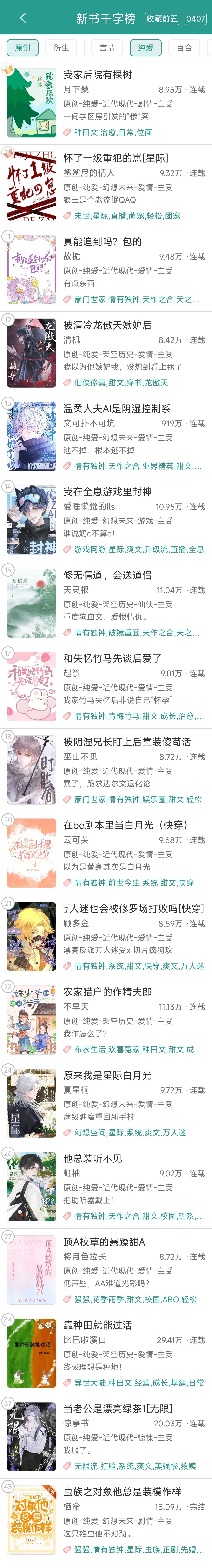Filter by 纯爱 category
Screen dimensions: 212x1568
coord(145,48)
